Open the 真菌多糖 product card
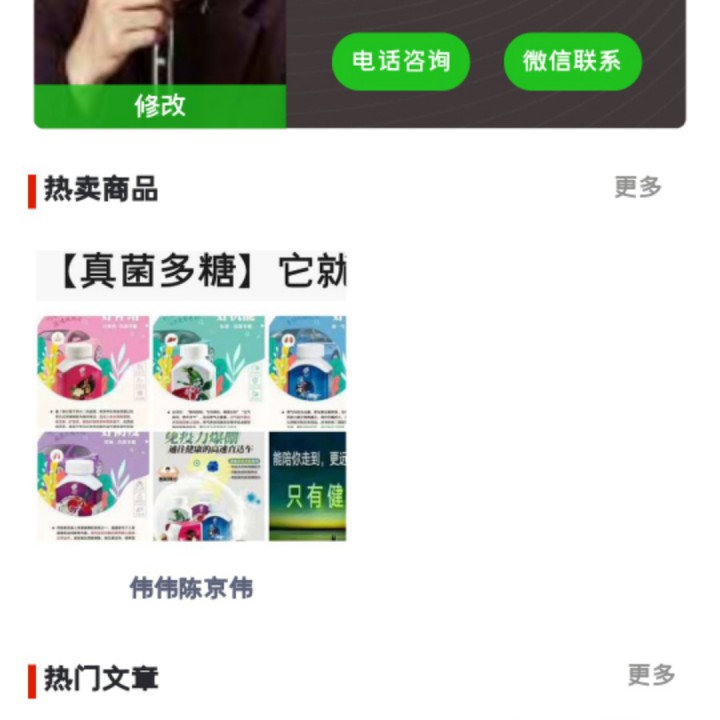The image size is (720, 720). pos(191,420)
